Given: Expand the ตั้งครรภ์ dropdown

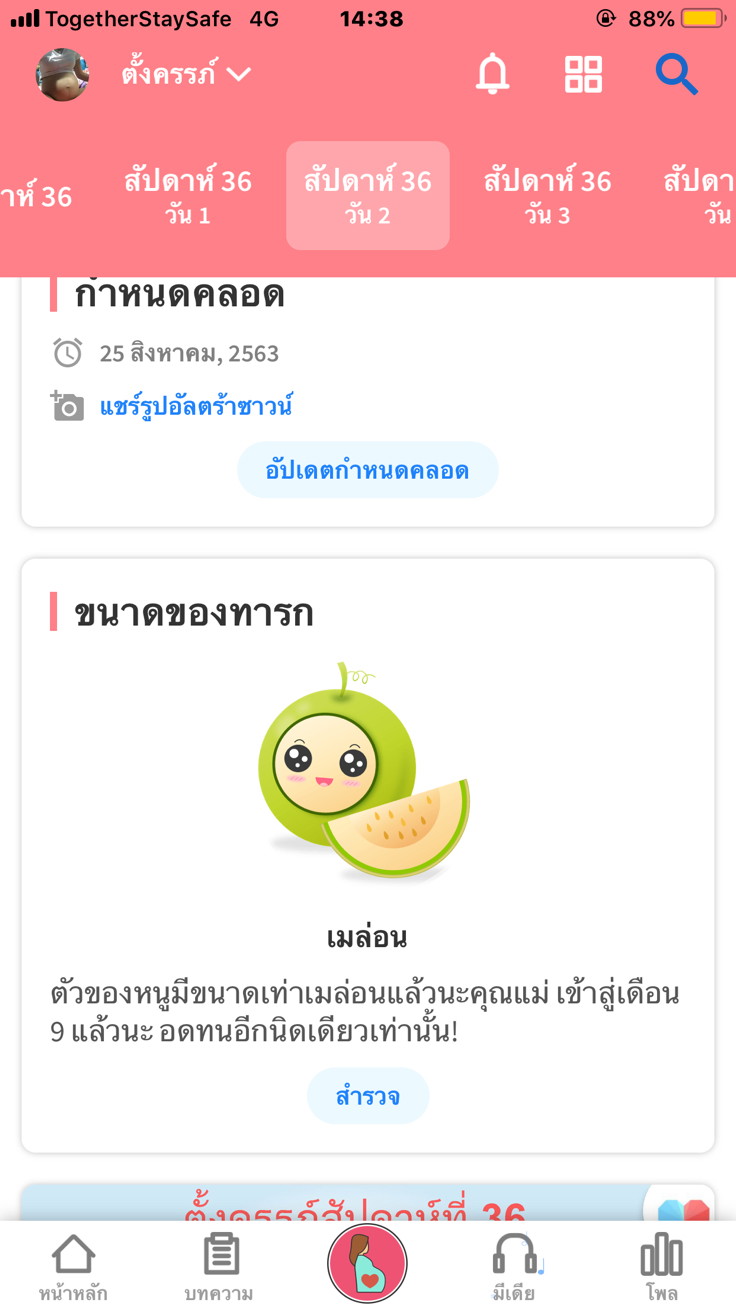Looking at the screenshot, I should (x=186, y=74).
